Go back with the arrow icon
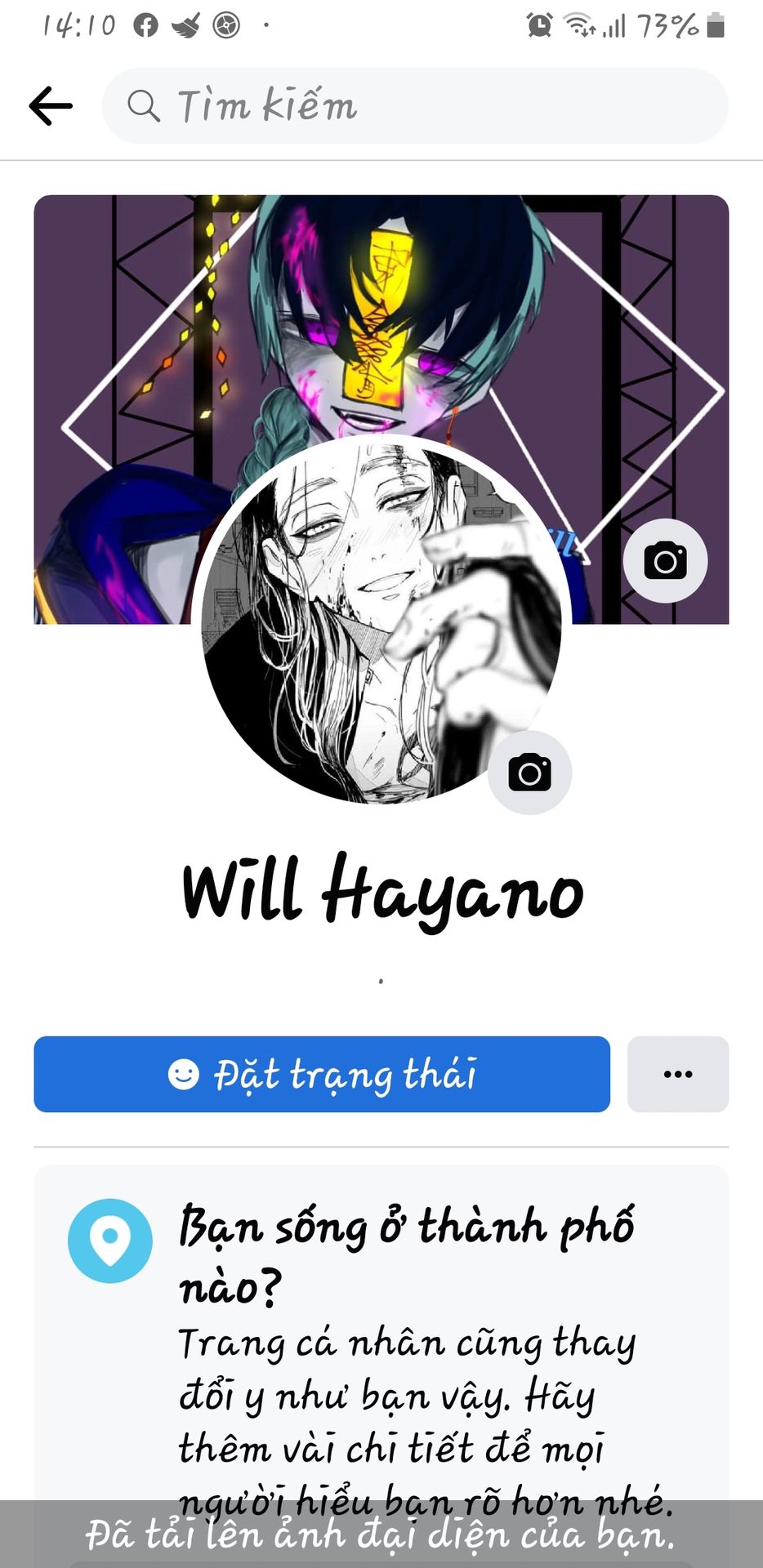 pos(51,106)
